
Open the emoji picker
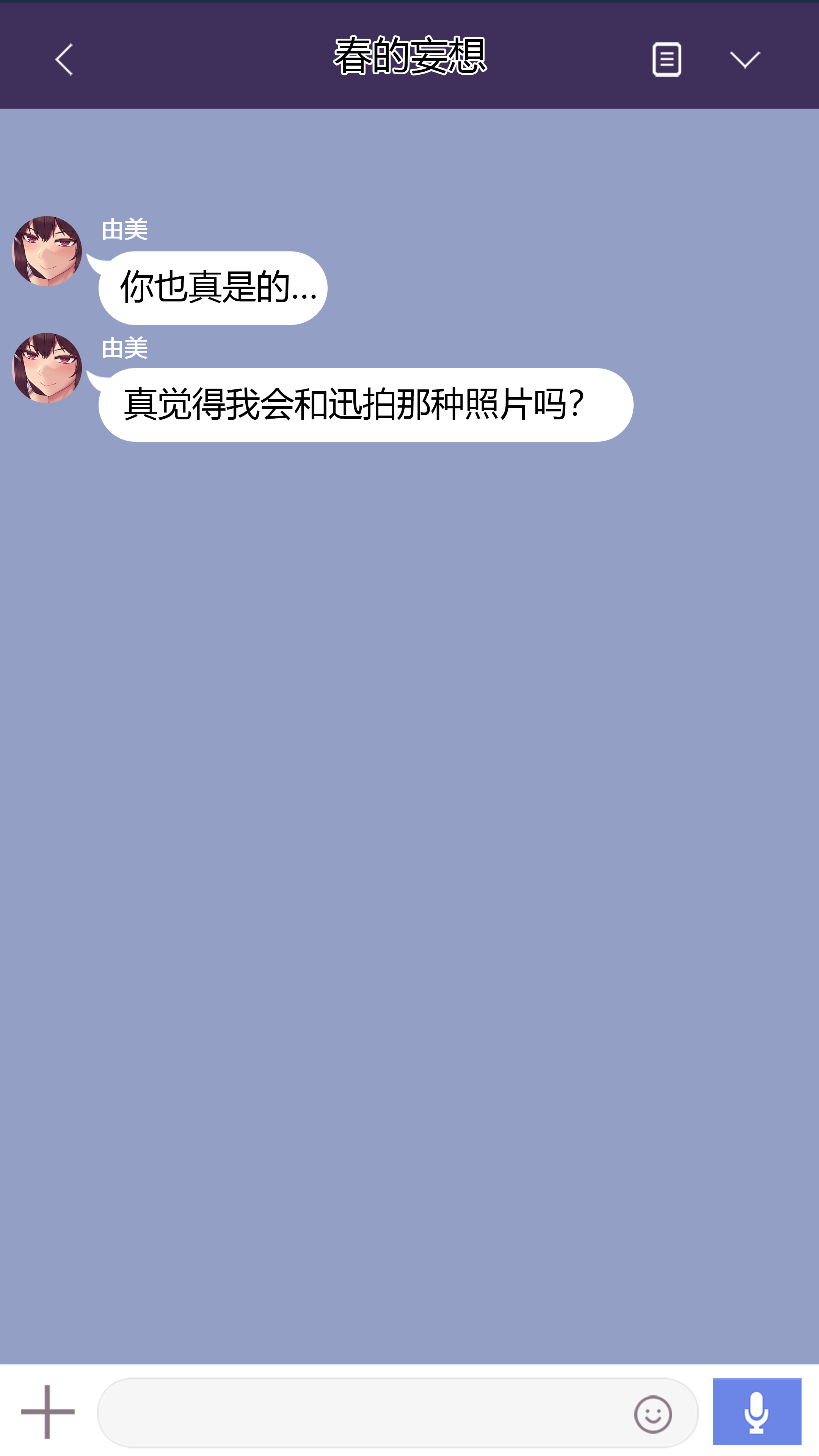tap(653, 1414)
